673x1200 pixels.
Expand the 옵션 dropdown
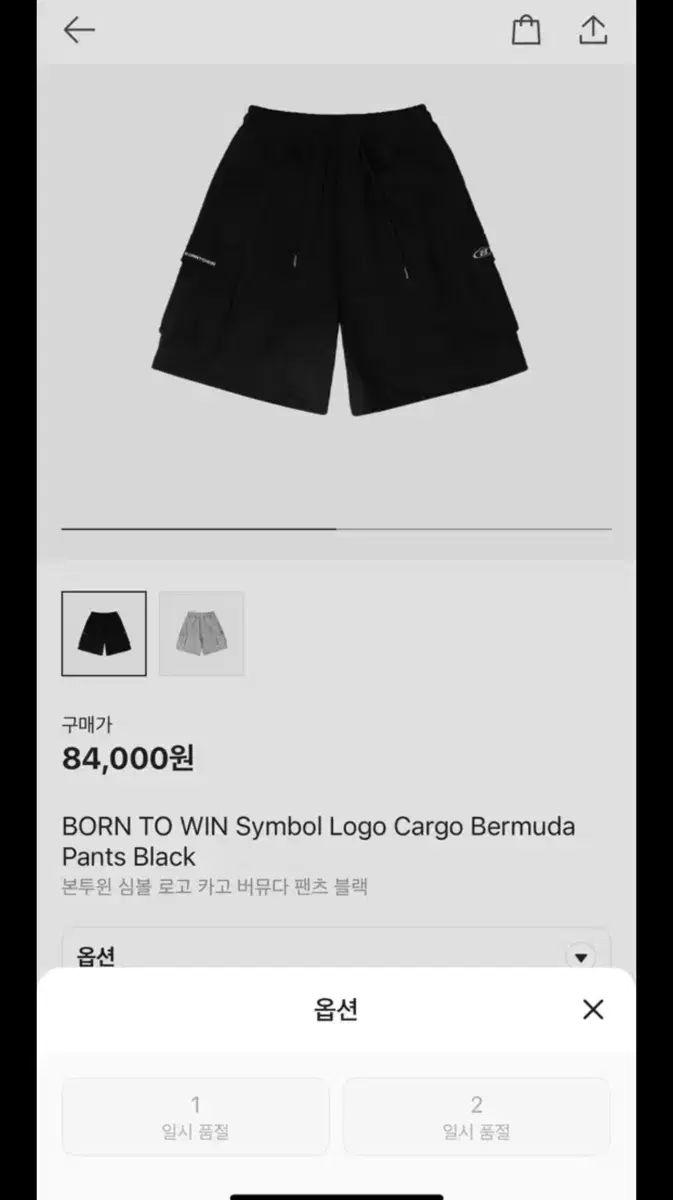tap(580, 957)
